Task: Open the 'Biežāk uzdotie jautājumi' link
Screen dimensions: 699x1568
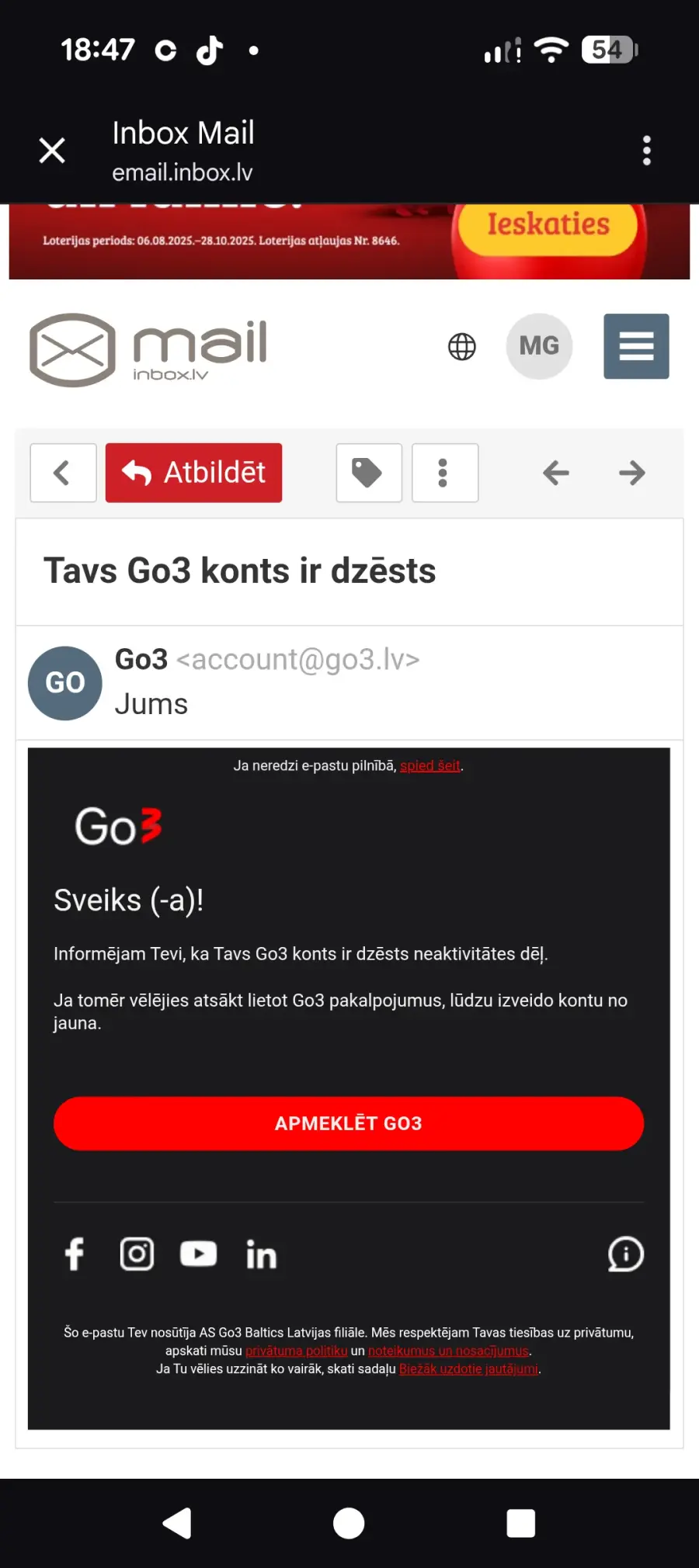Action: click(468, 1369)
